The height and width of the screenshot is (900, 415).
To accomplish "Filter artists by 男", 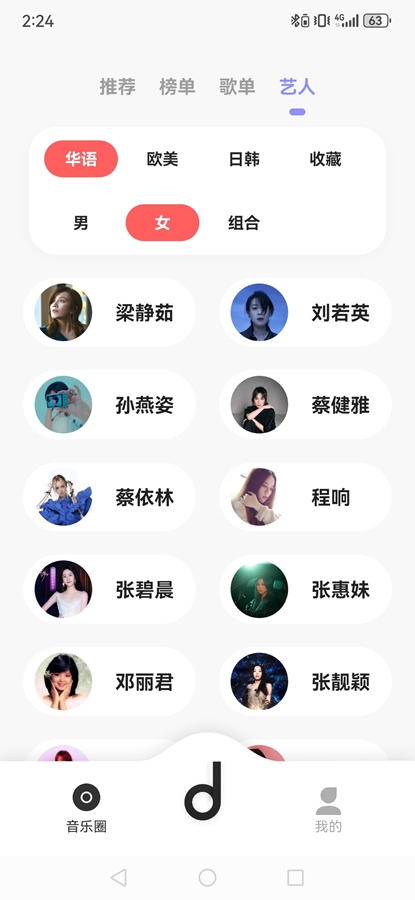I will [81, 223].
